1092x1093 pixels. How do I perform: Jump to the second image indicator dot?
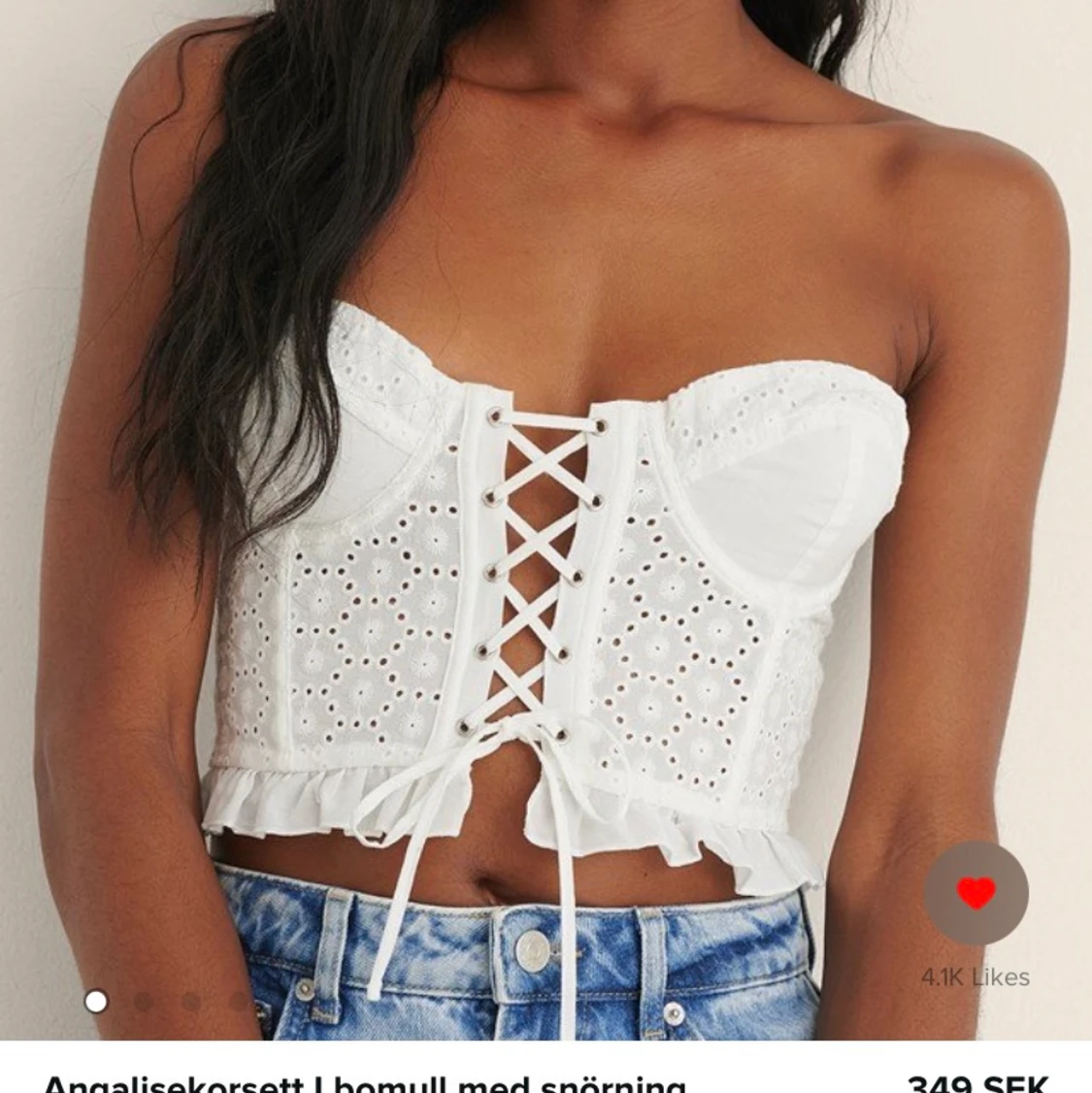click(143, 1001)
